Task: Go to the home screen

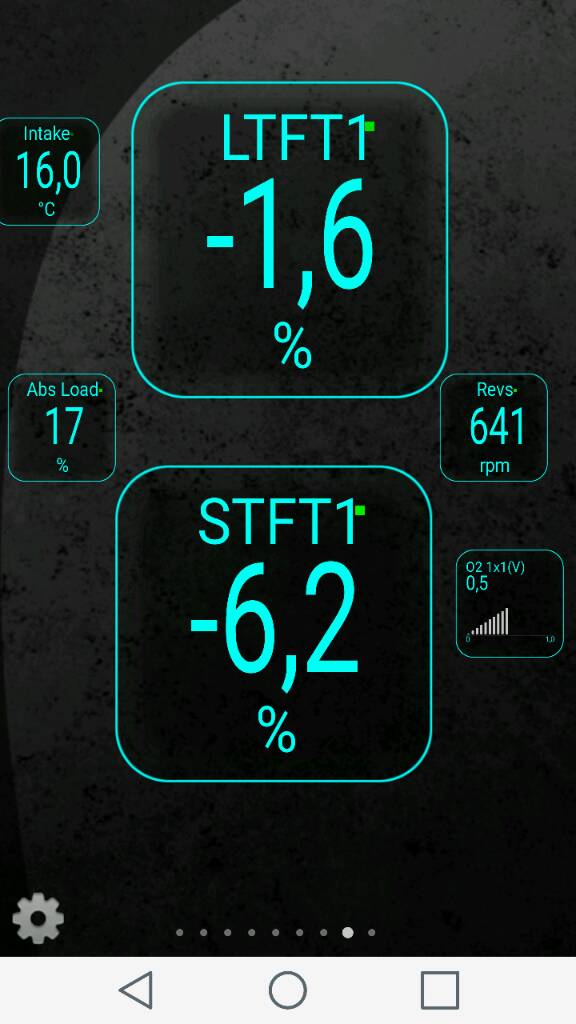Action: click(288, 990)
